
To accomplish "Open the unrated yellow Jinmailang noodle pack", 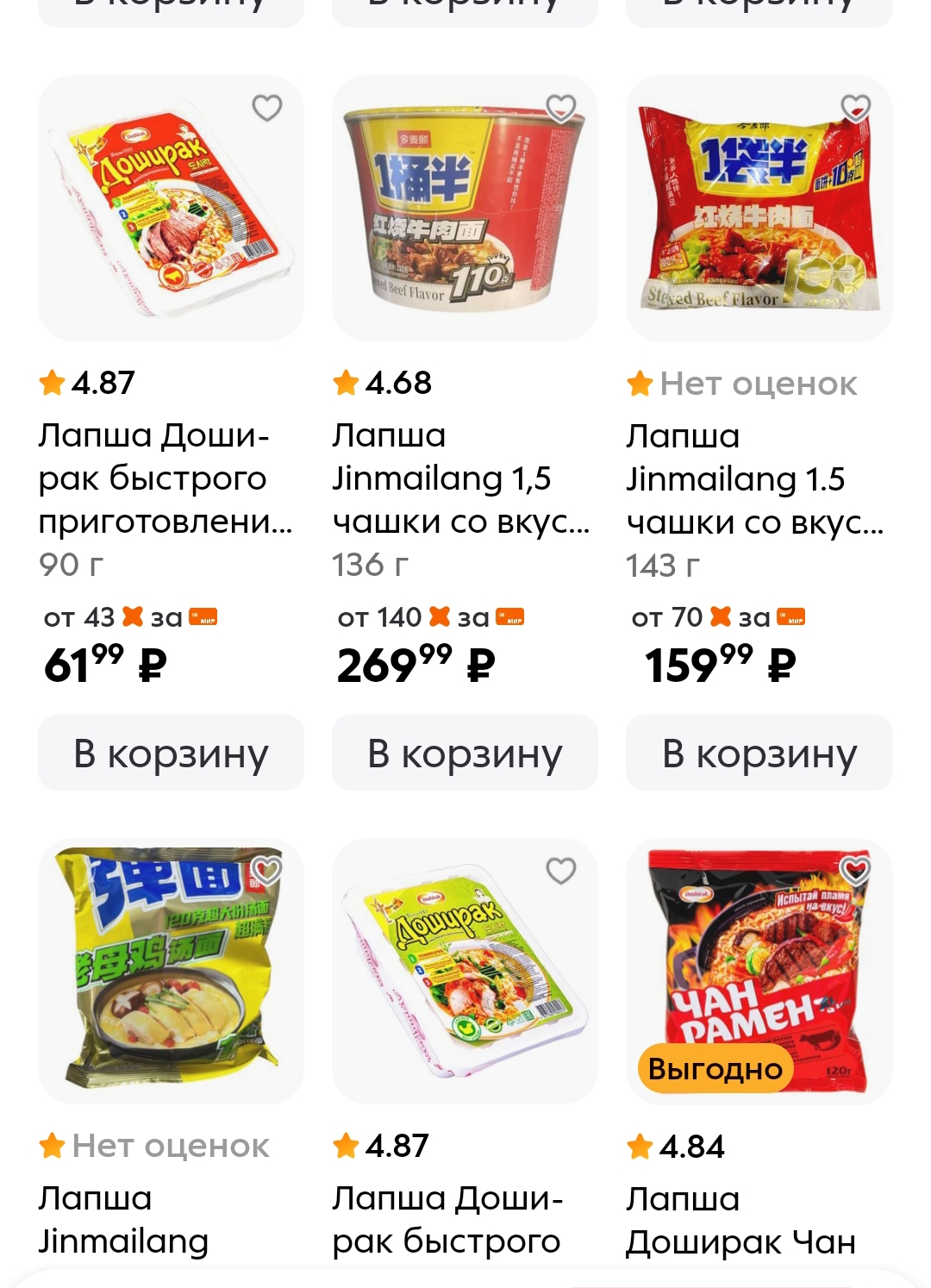I will (x=171, y=972).
